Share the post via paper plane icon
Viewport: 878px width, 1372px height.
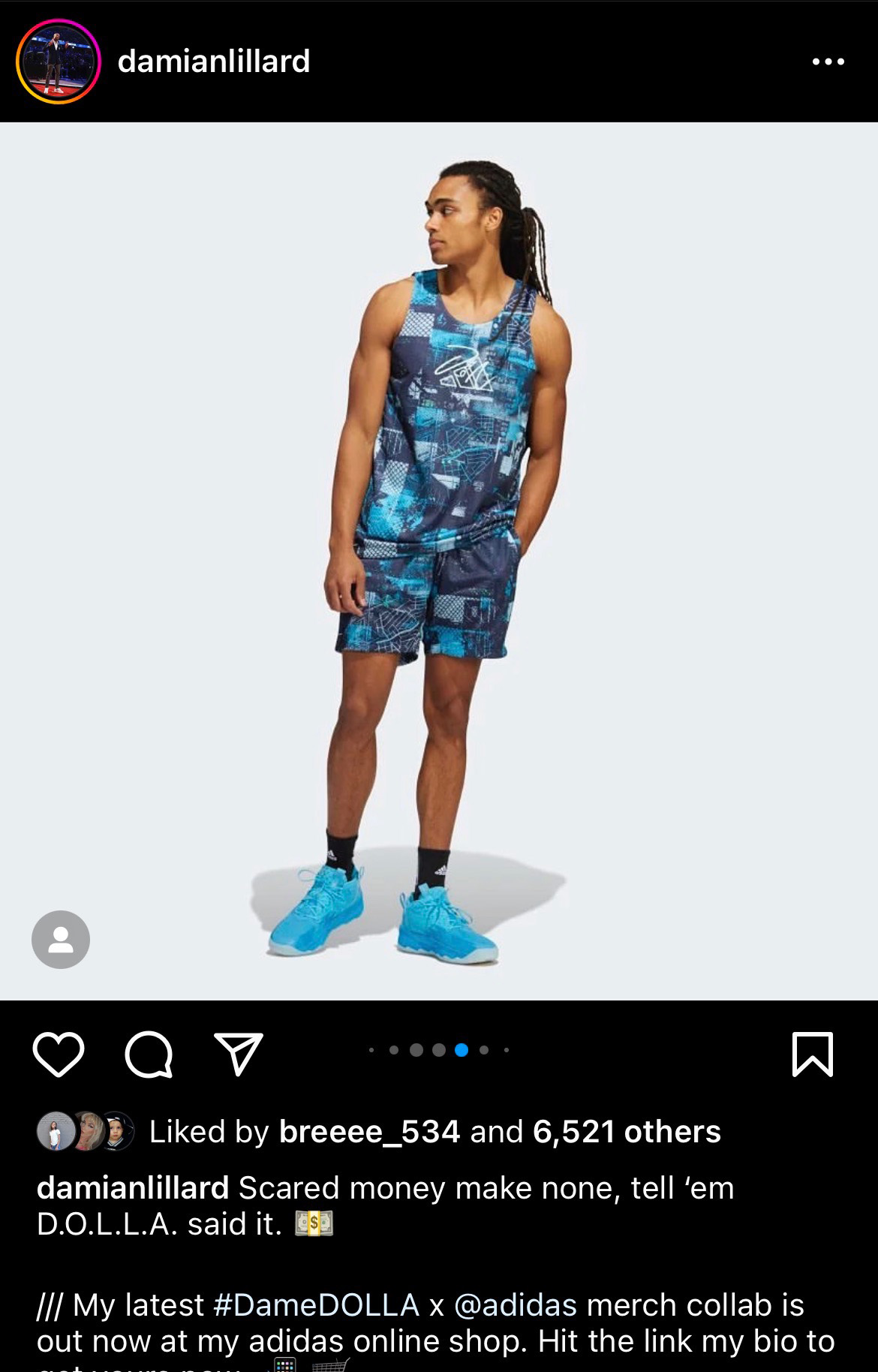tap(239, 1054)
